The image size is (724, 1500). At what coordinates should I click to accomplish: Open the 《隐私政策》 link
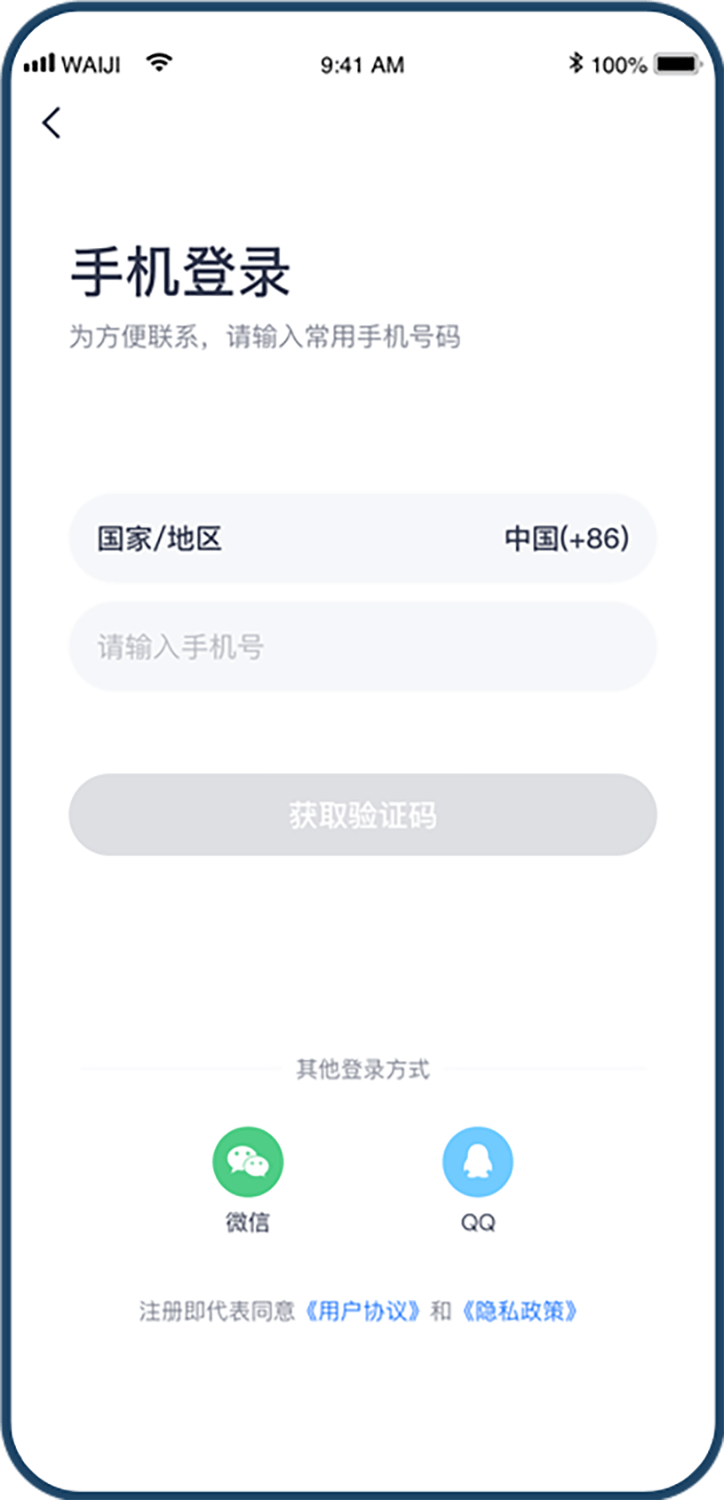click(x=519, y=1311)
